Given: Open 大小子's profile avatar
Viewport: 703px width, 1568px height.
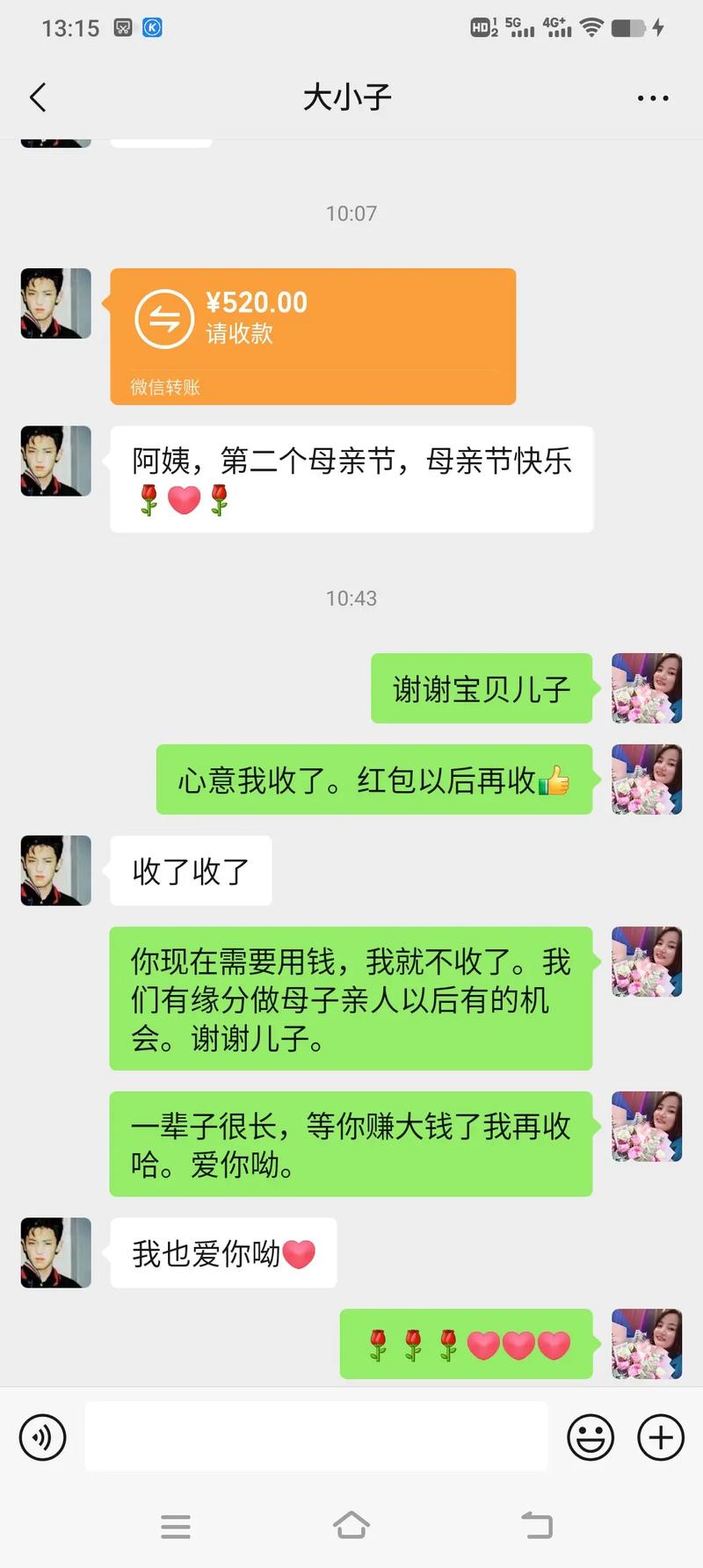Looking at the screenshot, I should 54,304.
